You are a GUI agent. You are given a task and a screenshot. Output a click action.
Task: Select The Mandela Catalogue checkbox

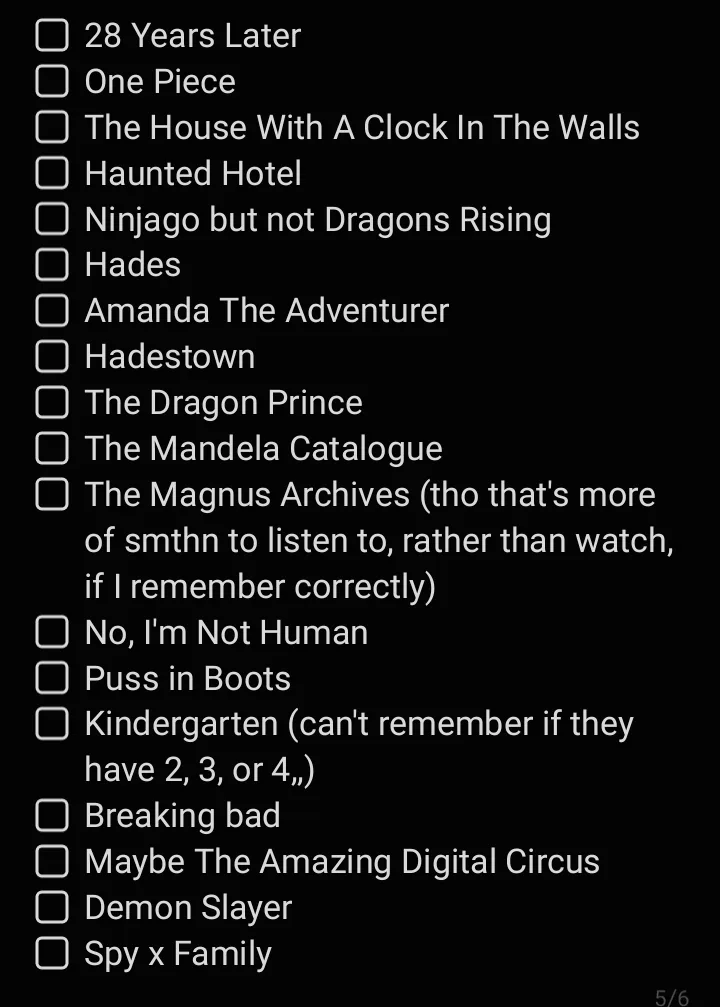52,449
